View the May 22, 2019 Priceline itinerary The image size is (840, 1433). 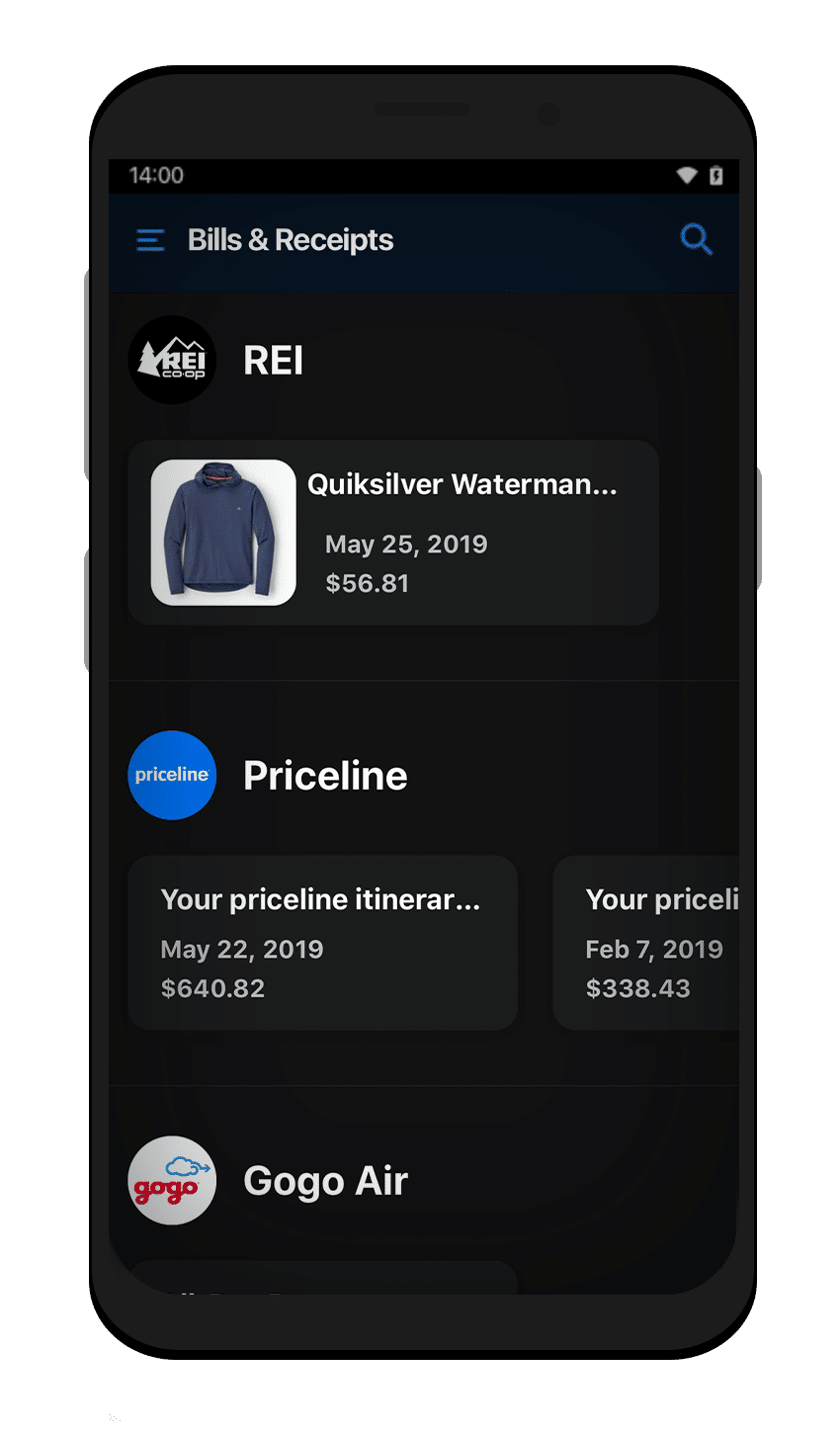[x=322, y=943]
